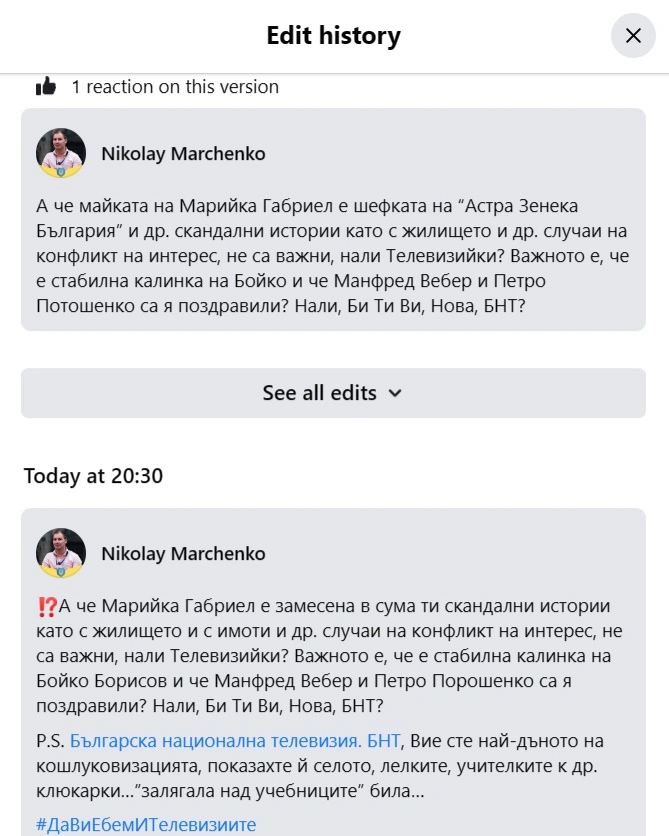Viewport: 669px width, 836px height.
Task: Open Nikolay Marchenko's profile in the top version
Action: (x=183, y=154)
